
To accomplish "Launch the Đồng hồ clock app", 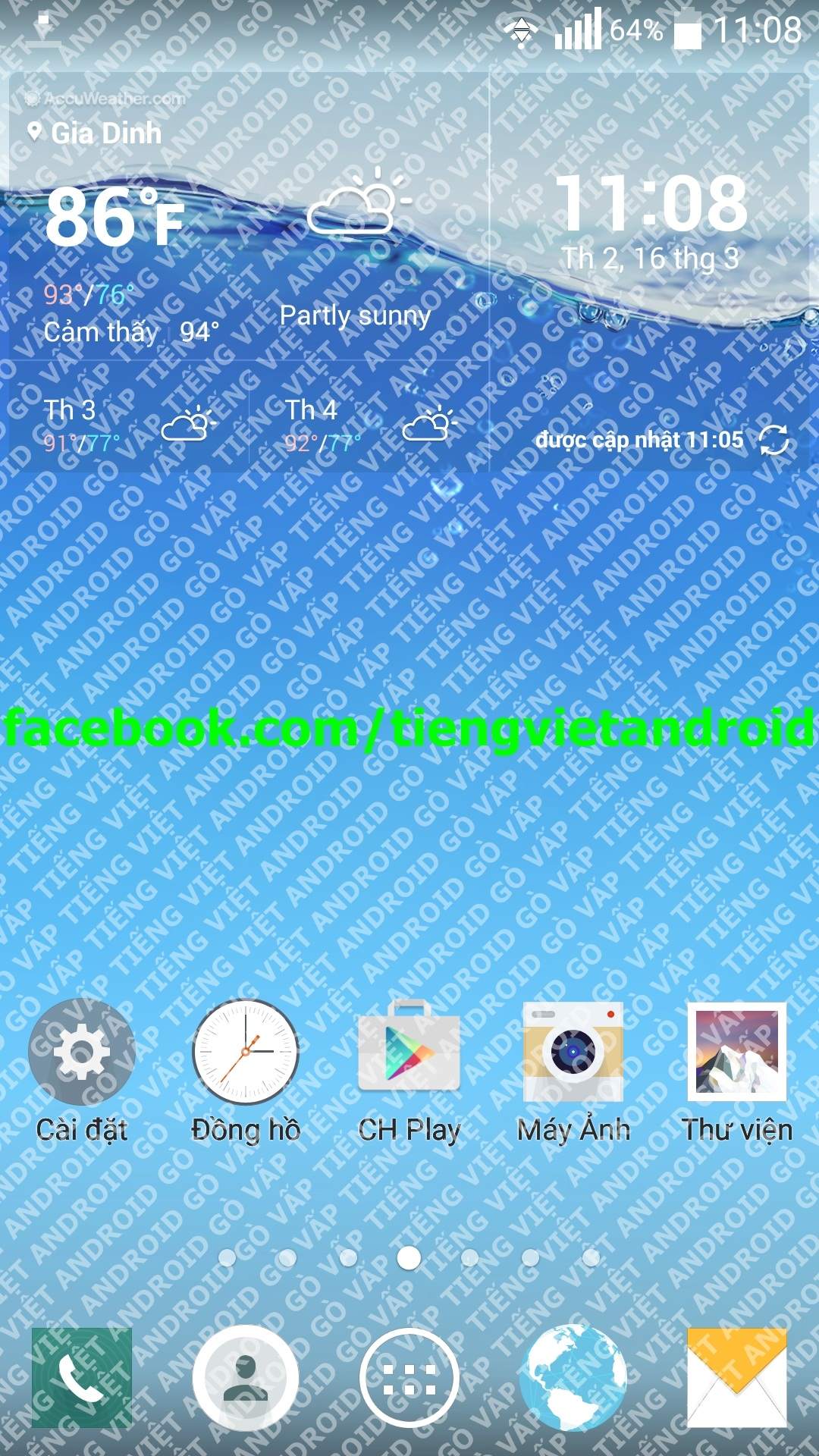I will pyautogui.click(x=246, y=1053).
